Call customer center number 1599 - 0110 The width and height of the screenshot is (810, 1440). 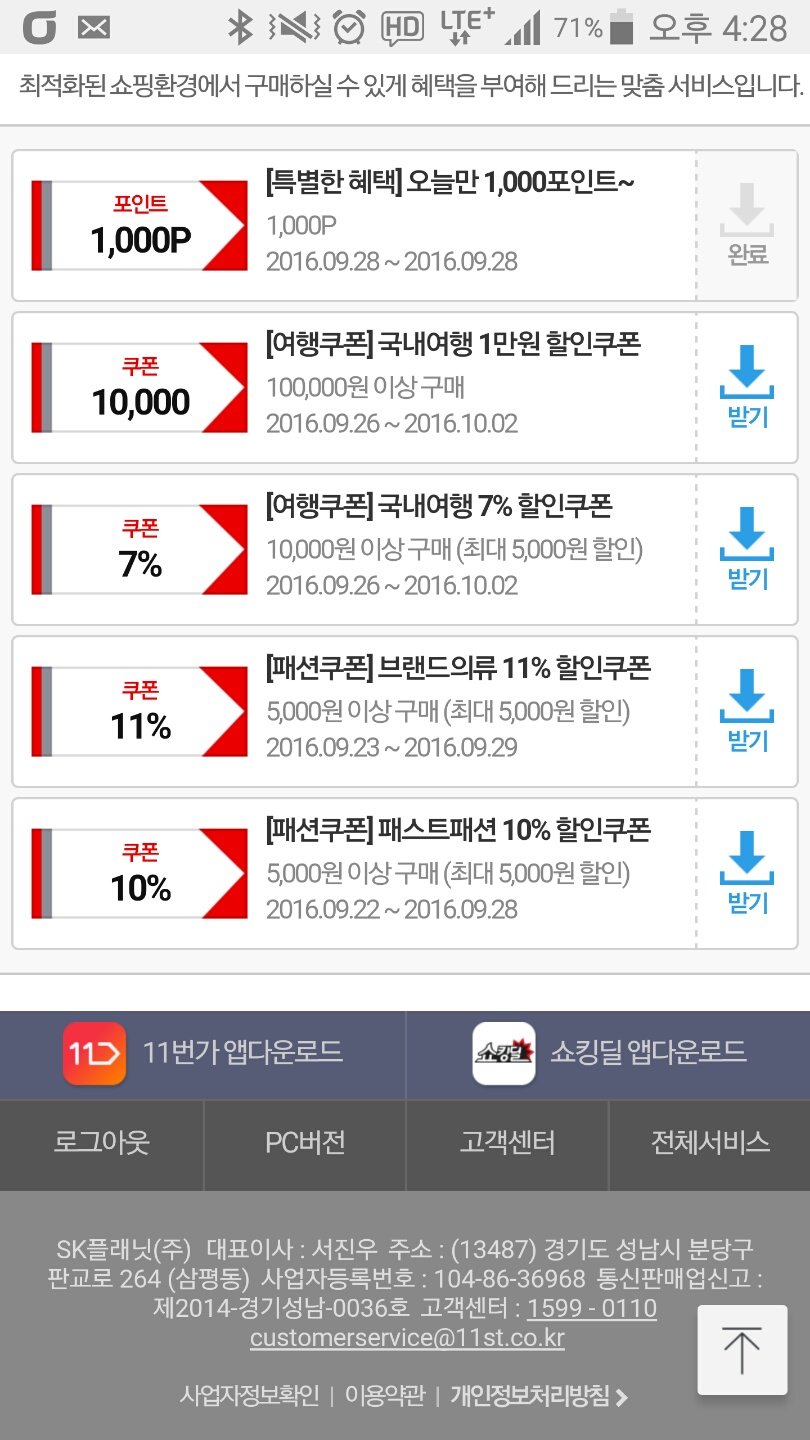pyautogui.click(x=592, y=1308)
